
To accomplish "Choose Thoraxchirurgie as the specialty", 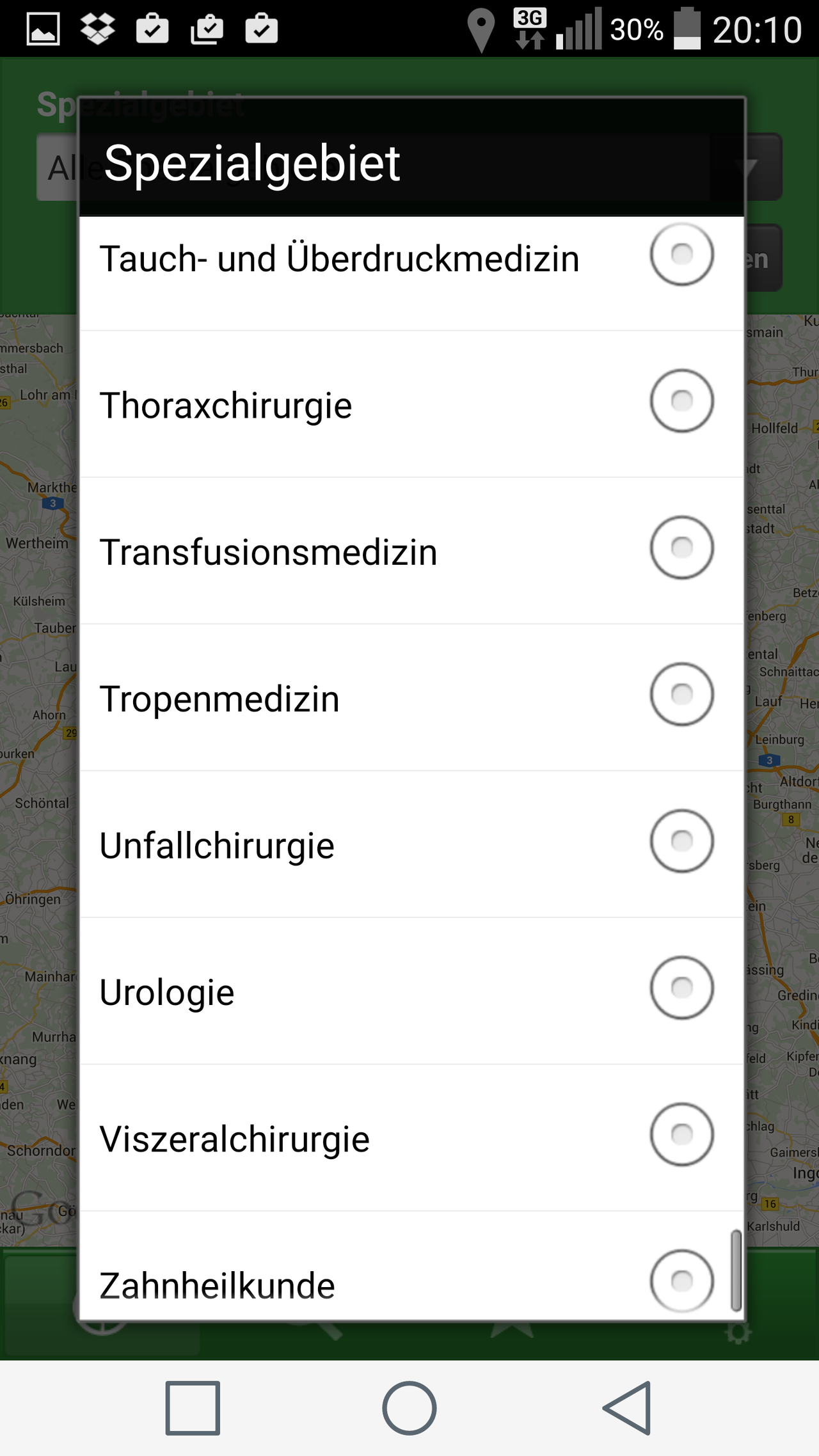I will (411, 404).
